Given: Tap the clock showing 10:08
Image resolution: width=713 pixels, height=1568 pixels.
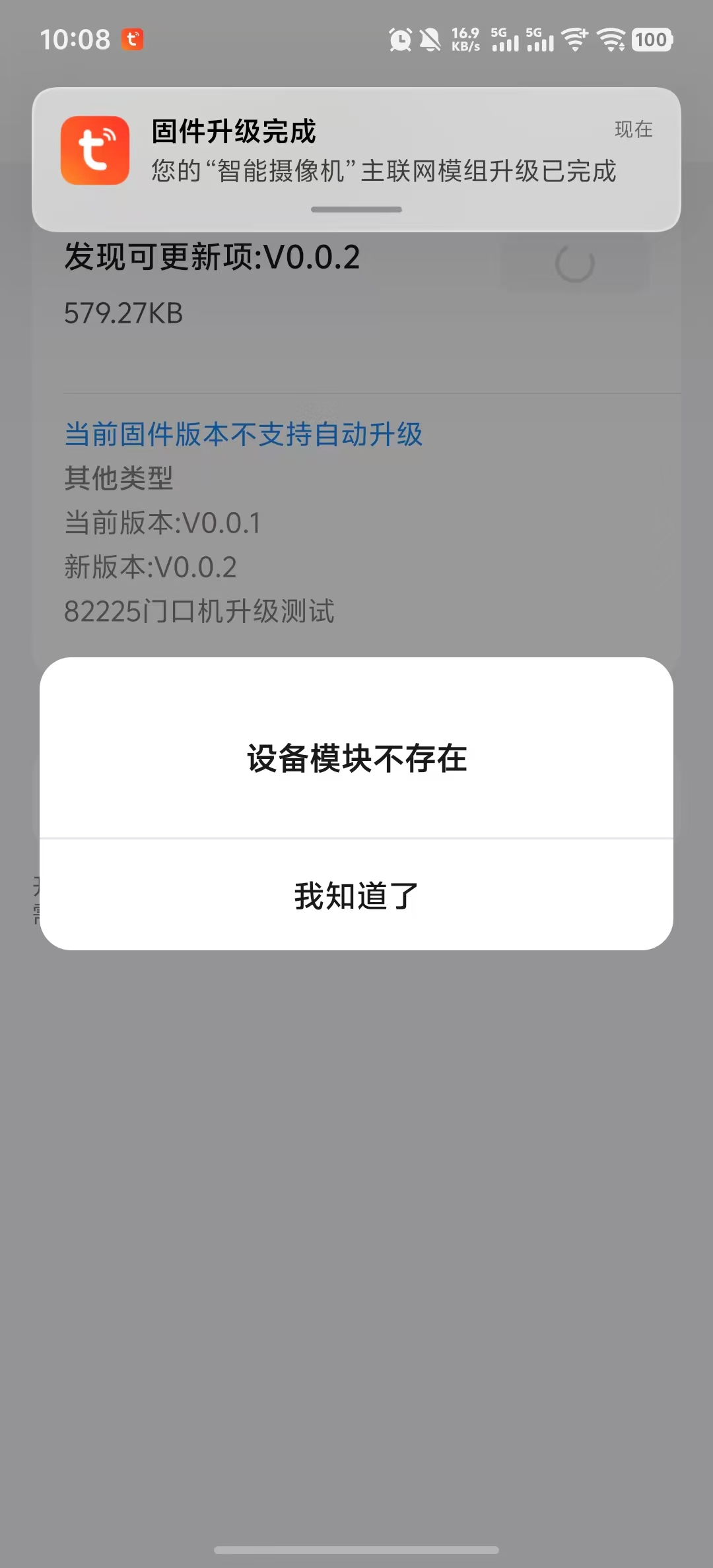Looking at the screenshot, I should pos(75,40).
